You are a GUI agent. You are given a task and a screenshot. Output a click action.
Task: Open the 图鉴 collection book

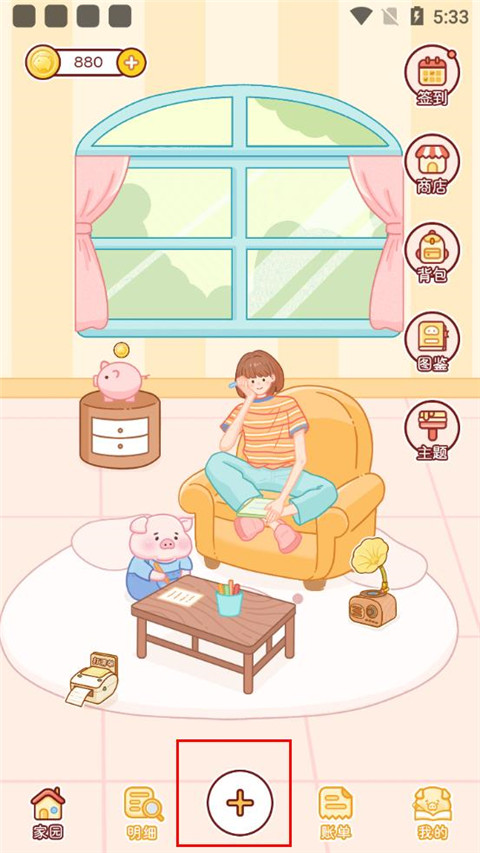pos(432,342)
